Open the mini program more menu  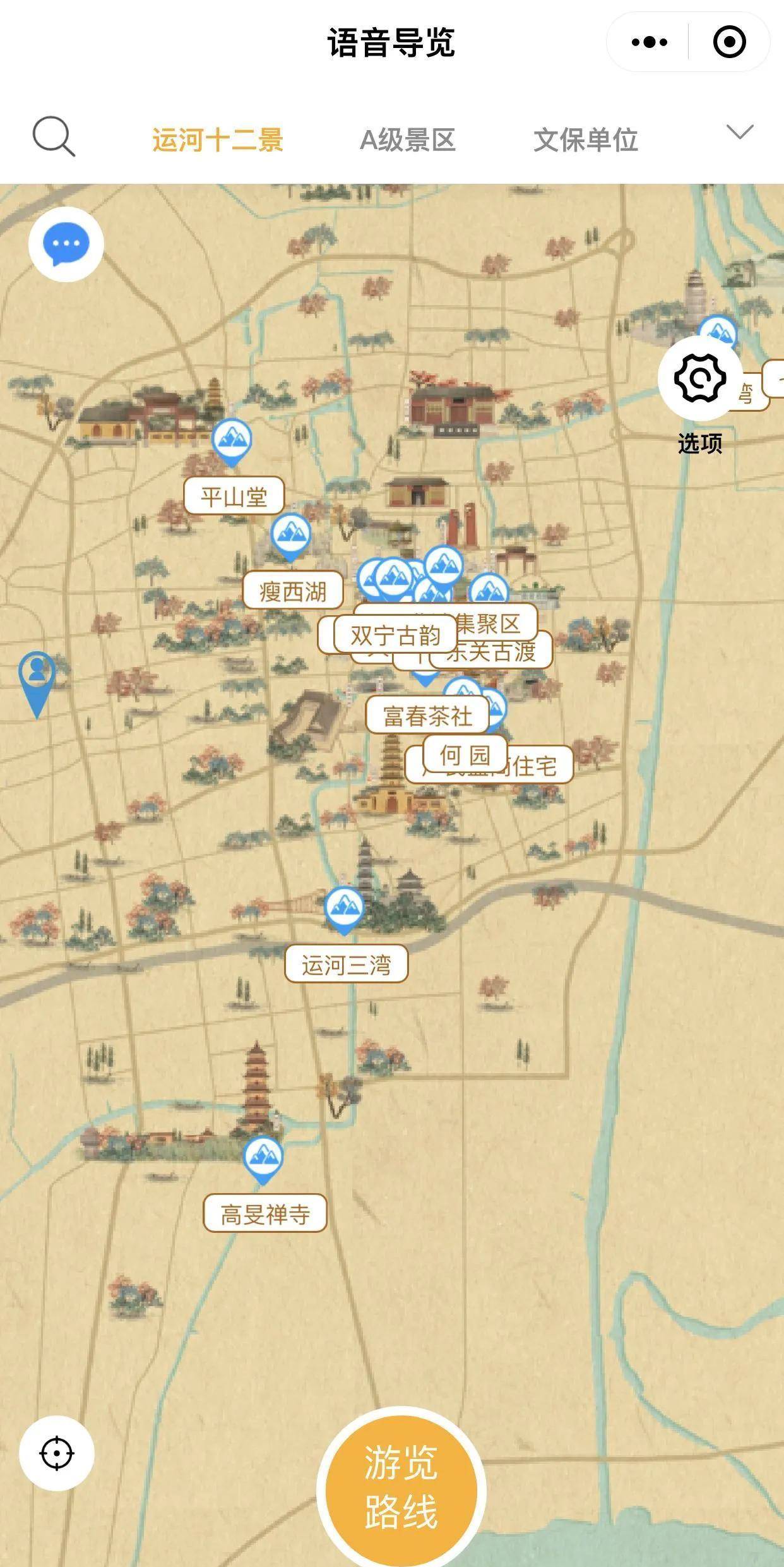coord(649,42)
